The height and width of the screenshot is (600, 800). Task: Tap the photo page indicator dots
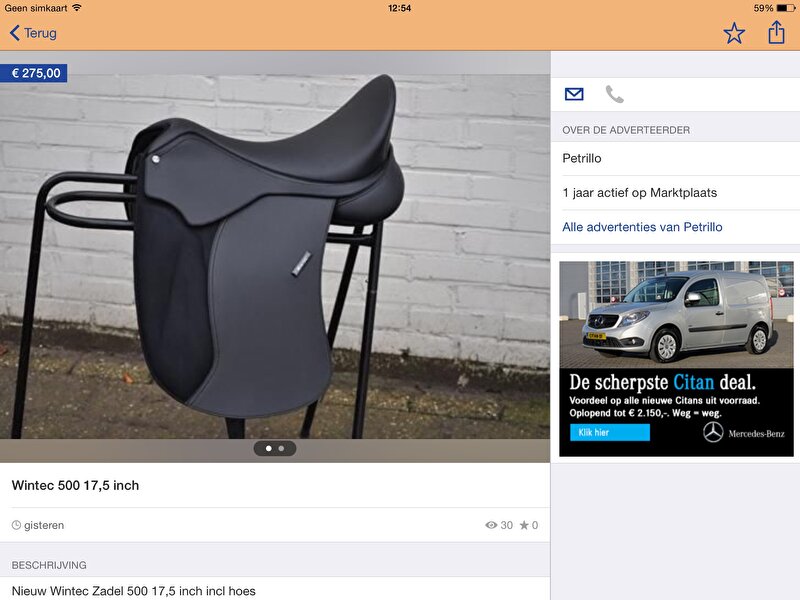point(275,448)
